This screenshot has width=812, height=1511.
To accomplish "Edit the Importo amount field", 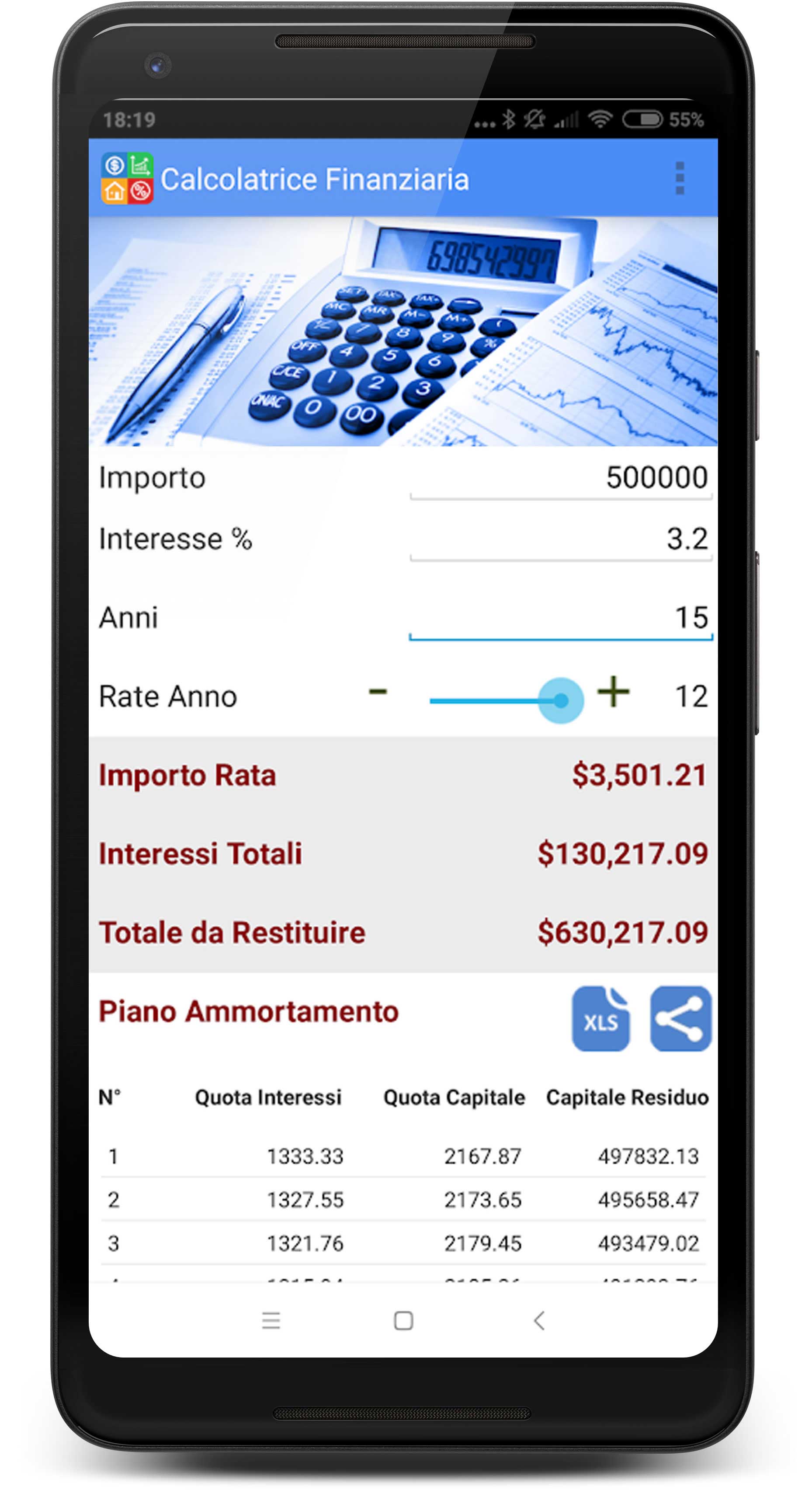I will point(561,478).
